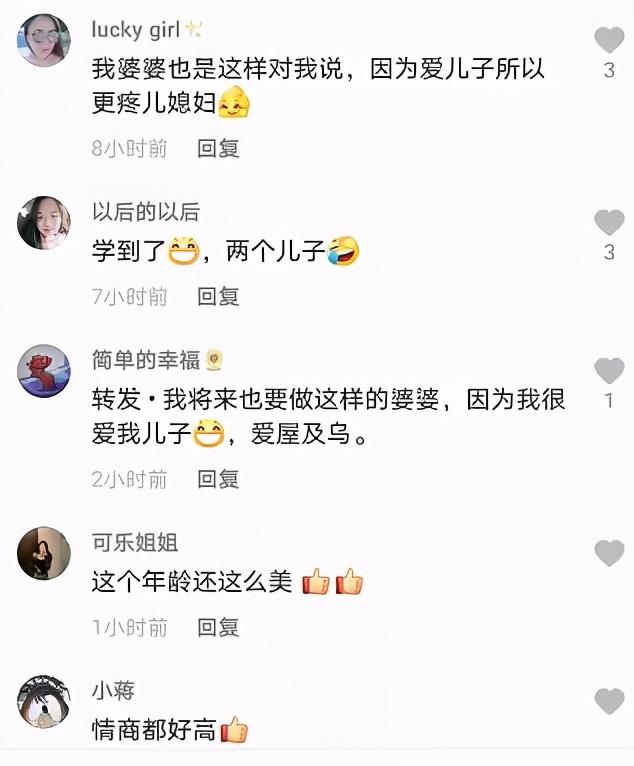Viewport: 634px width, 766px height.
Task: Like 可乐姐姐's comment
Action: click(609, 553)
